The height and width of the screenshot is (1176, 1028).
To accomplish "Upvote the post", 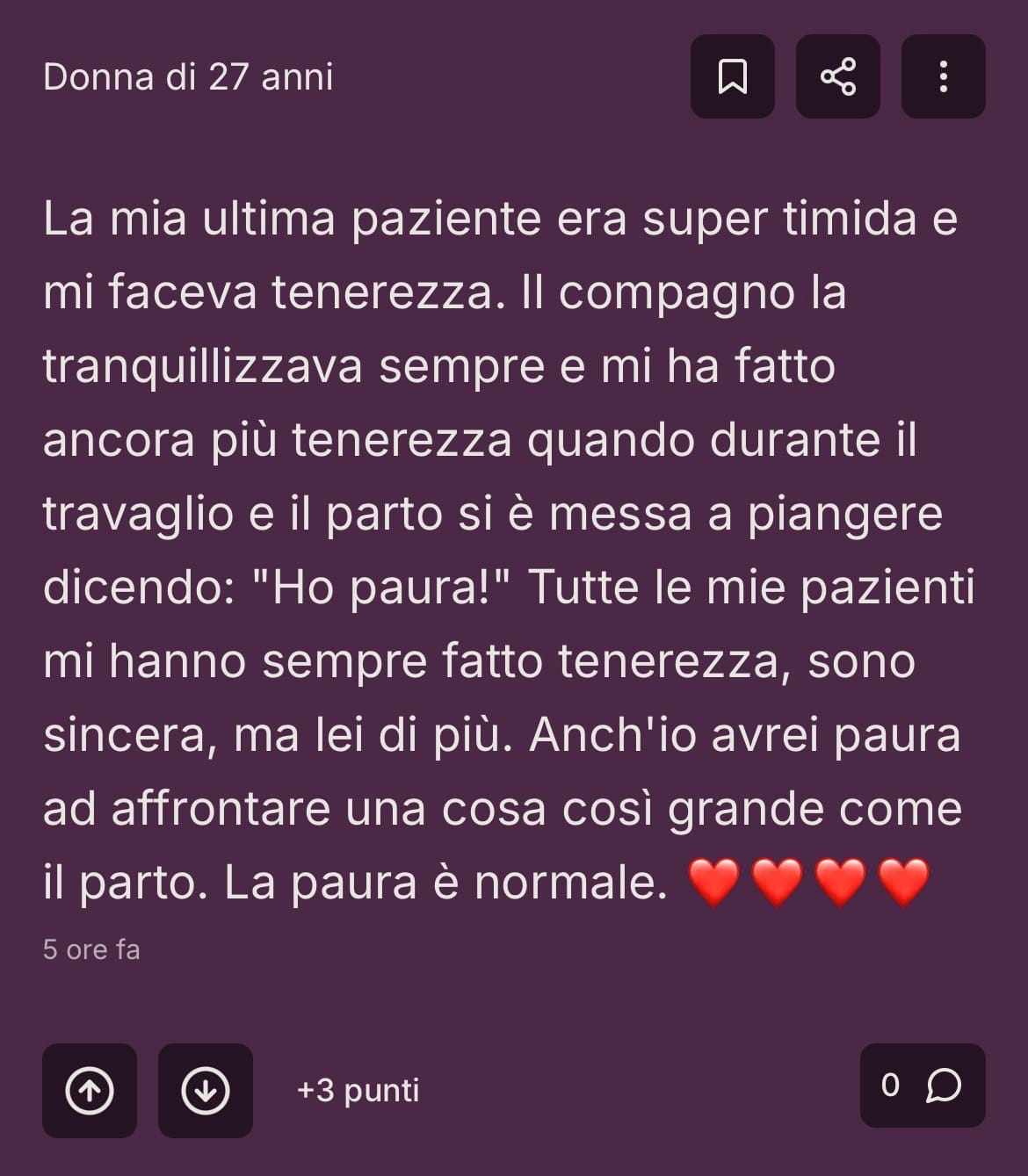I will tap(90, 1090).
